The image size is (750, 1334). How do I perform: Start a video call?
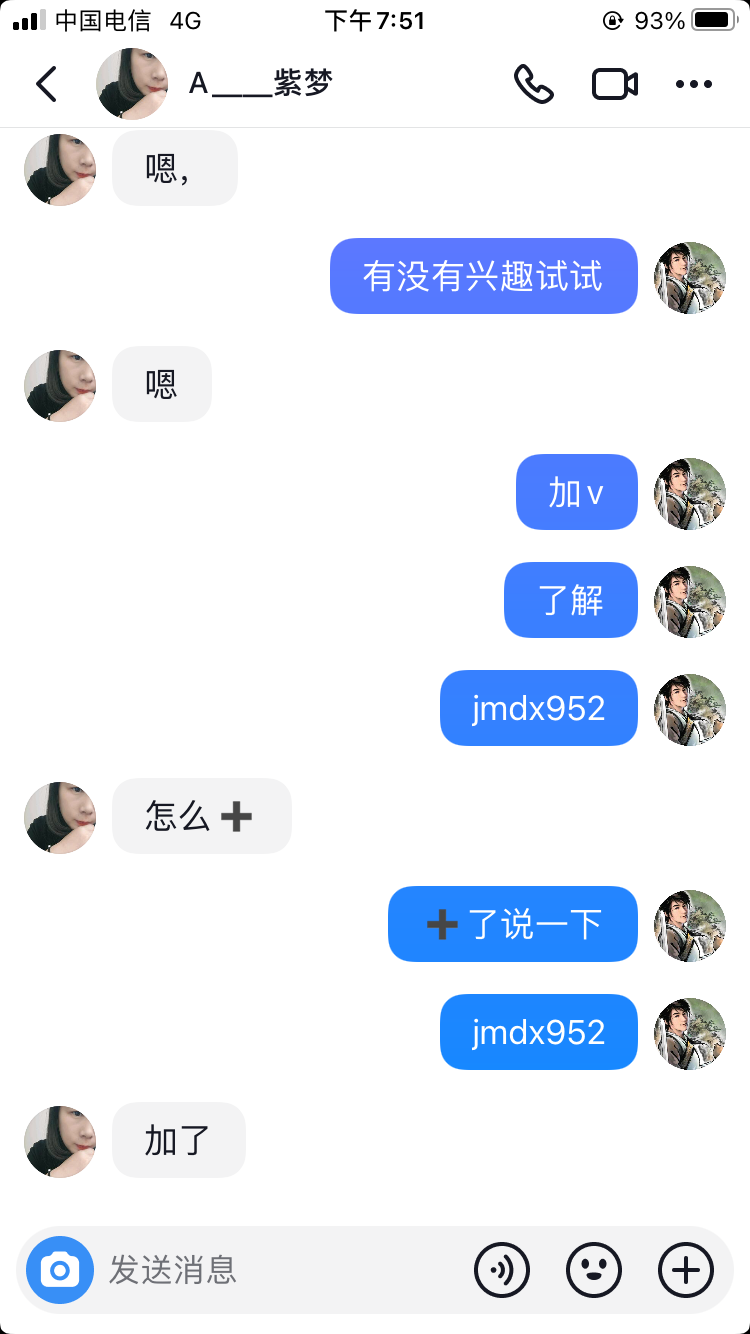pyautogui.click(x=615, y=84)
